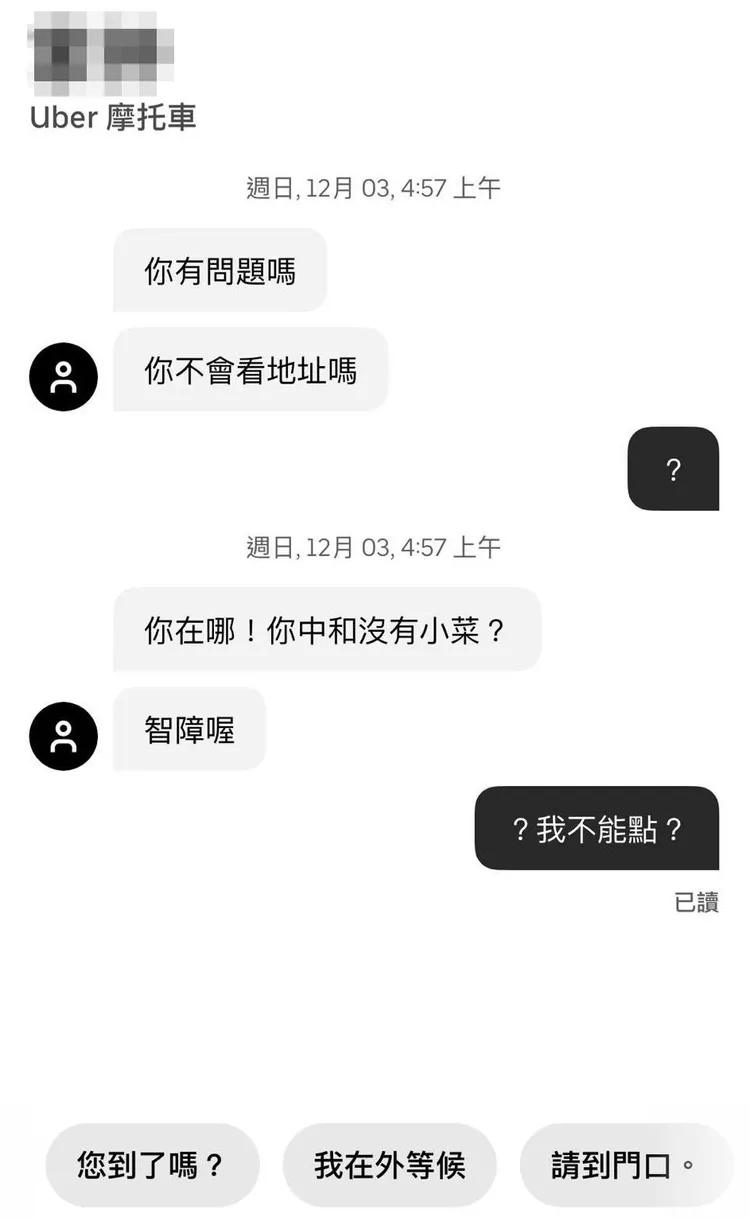
Task: Click the Uber 摩托車 label
Action: click(113, 117)
